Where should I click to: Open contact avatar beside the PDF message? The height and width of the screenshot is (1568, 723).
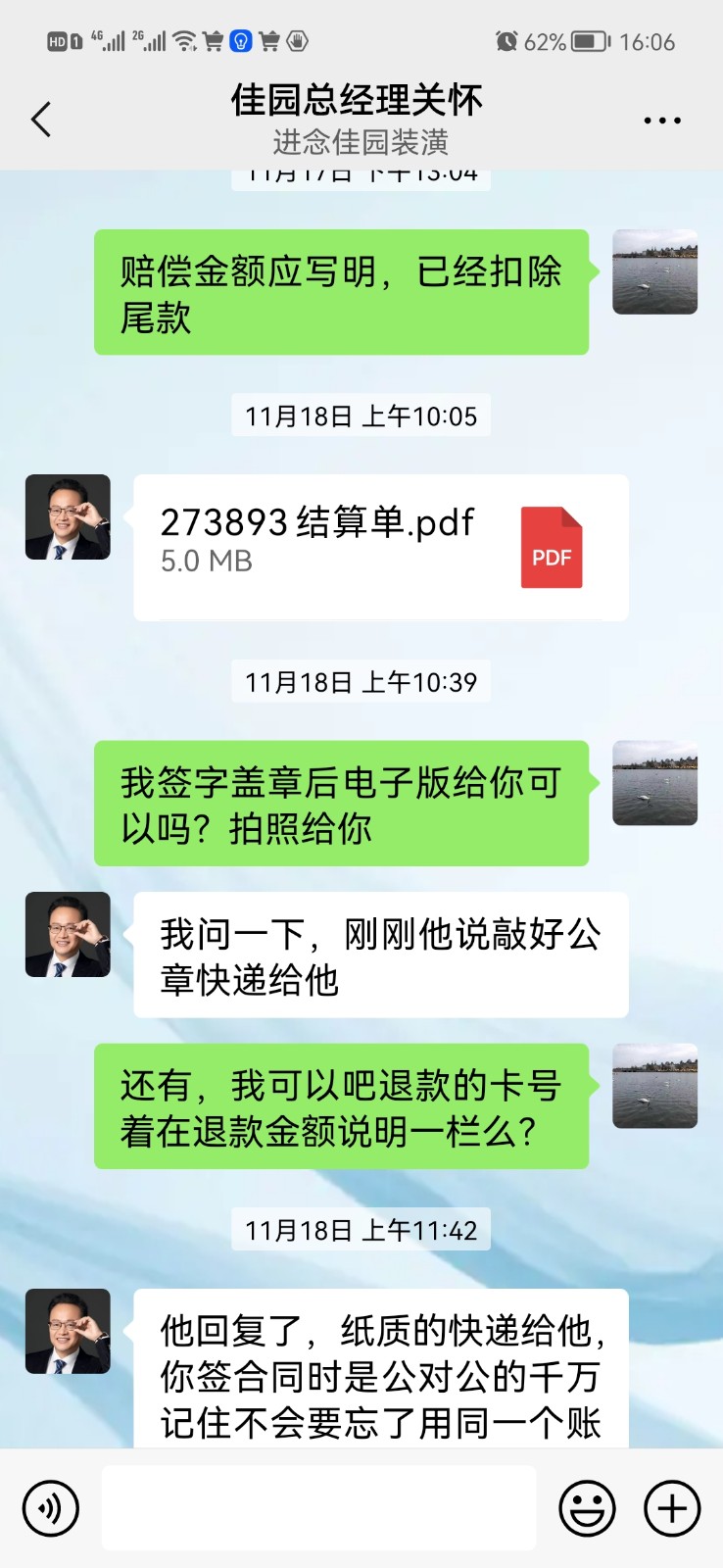tap(68, 517)
